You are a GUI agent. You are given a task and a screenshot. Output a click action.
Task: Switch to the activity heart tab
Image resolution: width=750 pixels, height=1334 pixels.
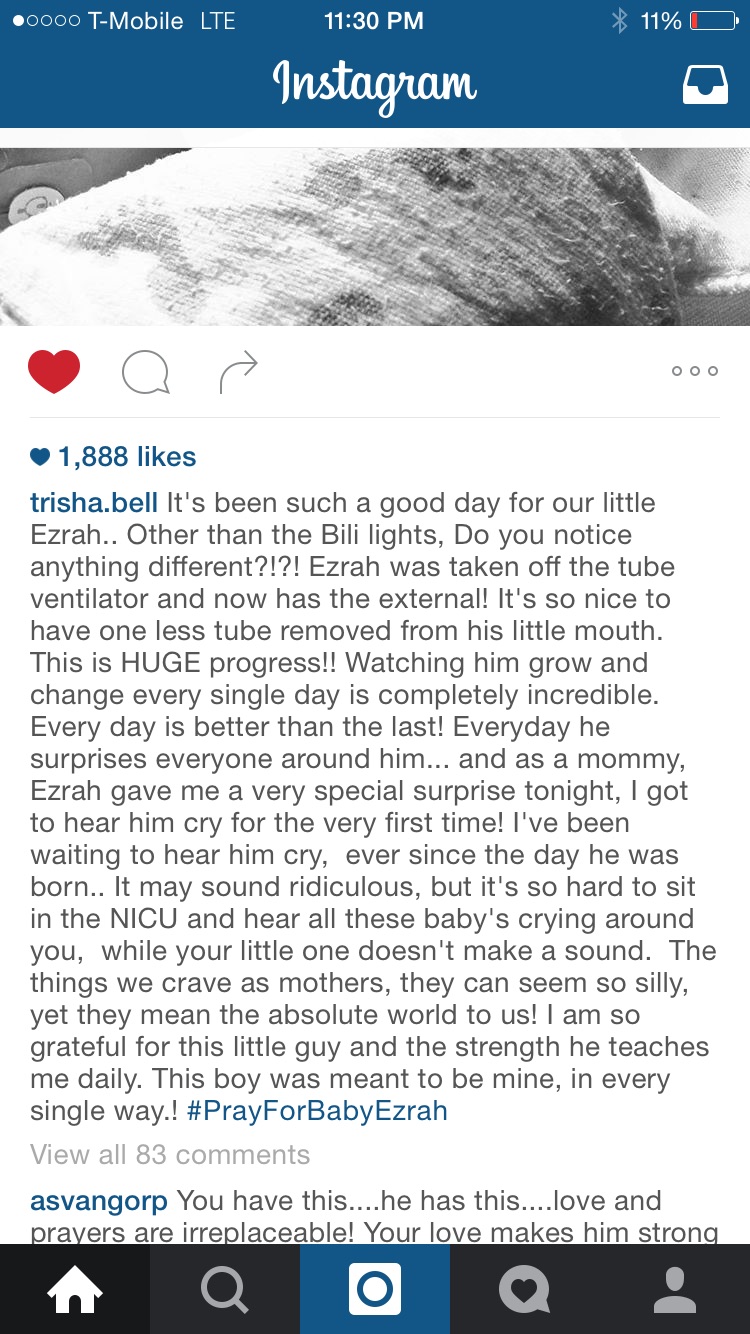click(x=525, y=1289)
